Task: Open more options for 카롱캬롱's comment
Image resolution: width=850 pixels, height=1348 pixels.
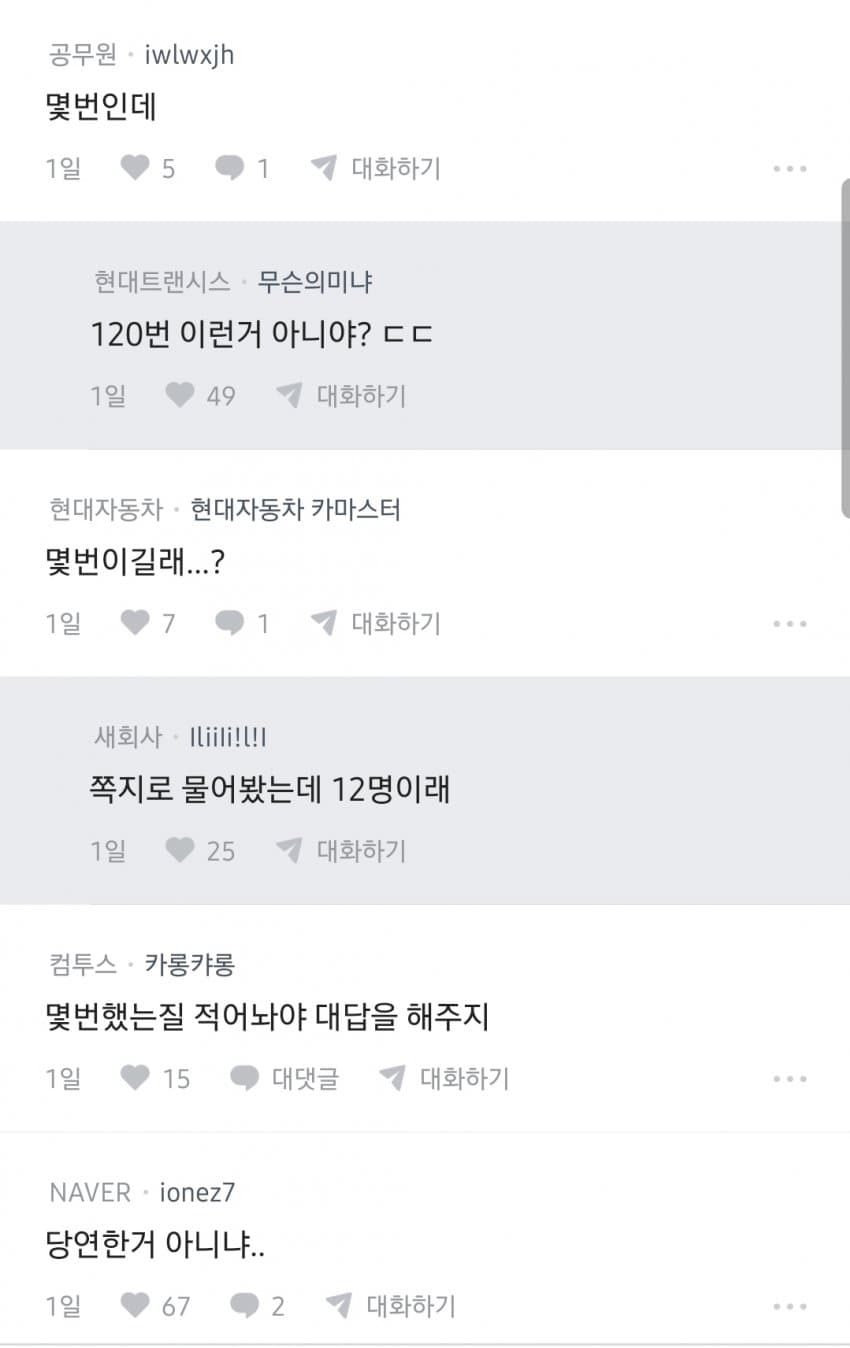Action: pyautogui.click(x=789, y=1079)
